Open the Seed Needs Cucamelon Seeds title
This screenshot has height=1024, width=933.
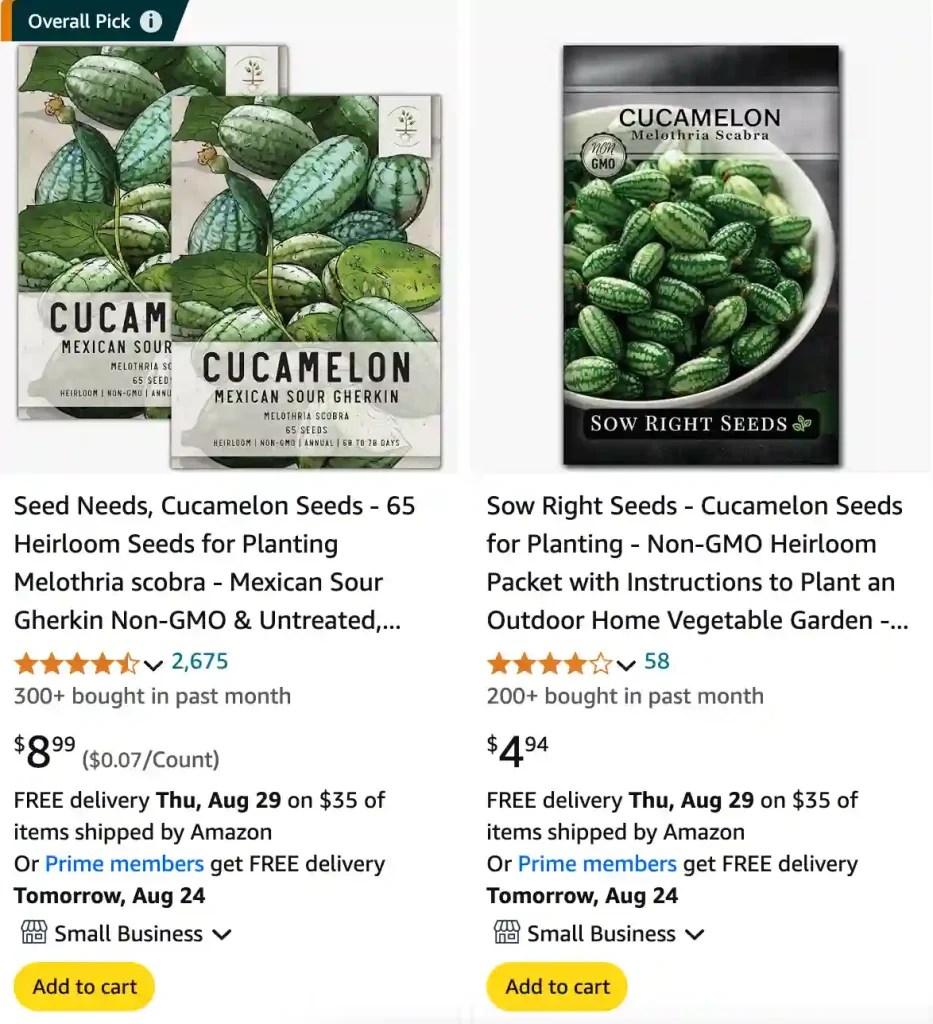point(214,563)
